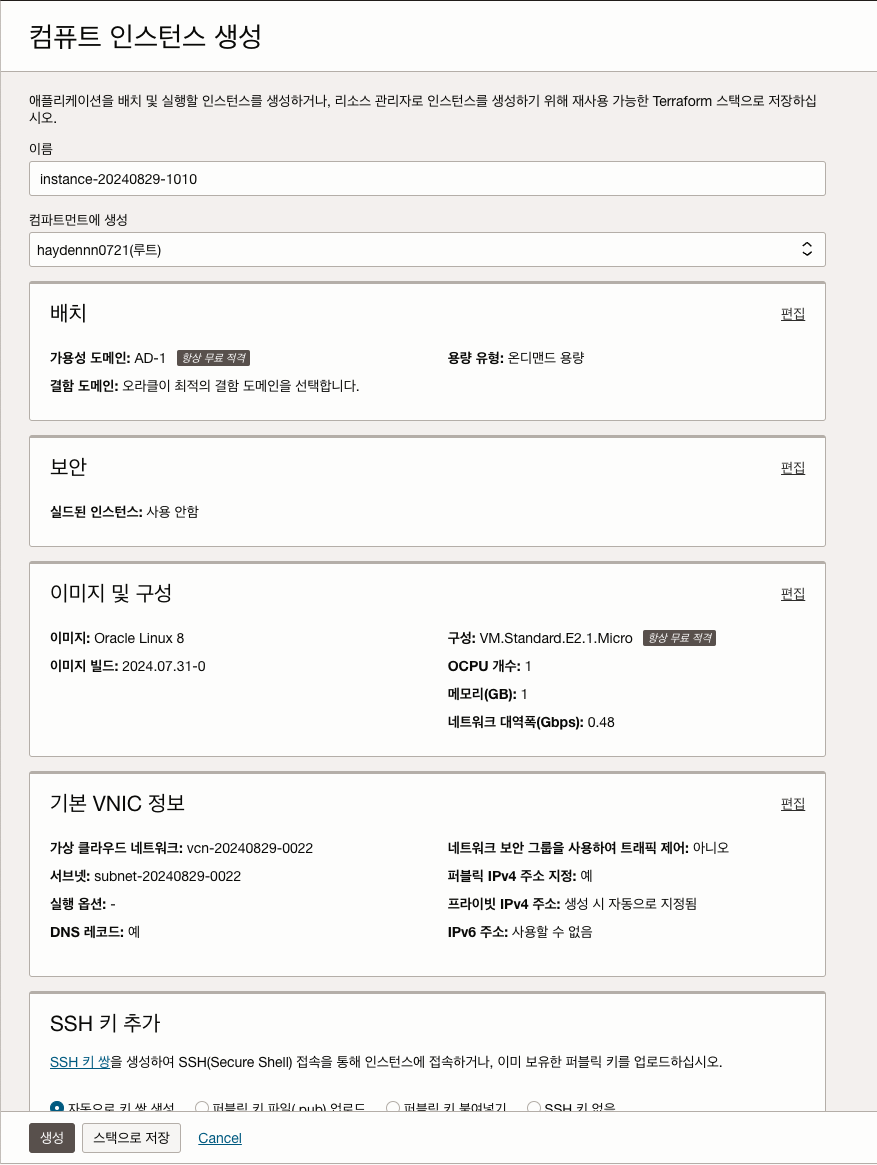Edit the 이미지 및 구성 section

pos(792,594)
